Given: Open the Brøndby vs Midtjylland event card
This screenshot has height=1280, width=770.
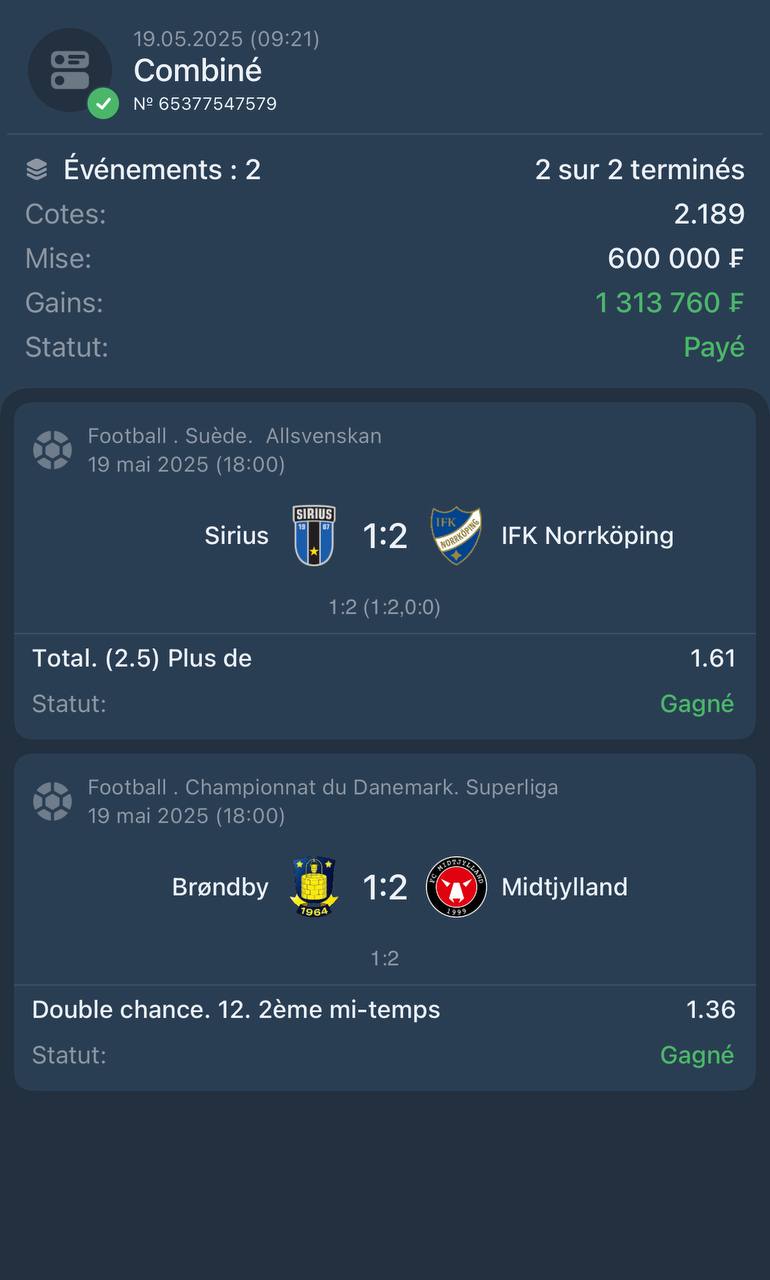Looking at the screenshot, I should tap(385, 922).
